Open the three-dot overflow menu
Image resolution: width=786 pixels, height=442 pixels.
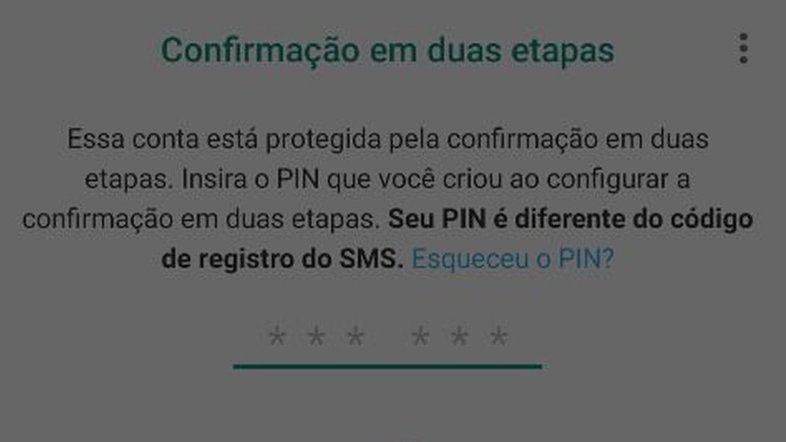tap(743, 49)
